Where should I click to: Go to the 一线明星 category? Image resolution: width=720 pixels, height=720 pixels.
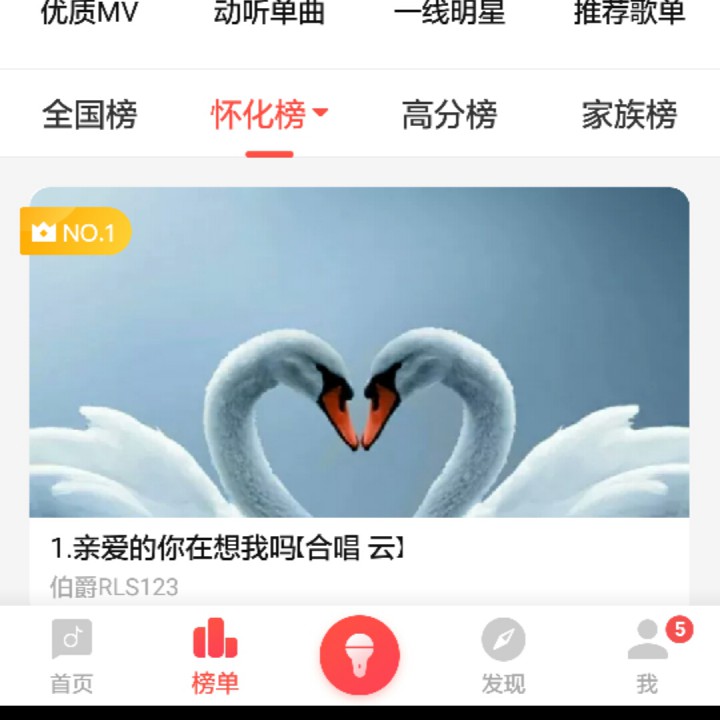tap(449, 14)
